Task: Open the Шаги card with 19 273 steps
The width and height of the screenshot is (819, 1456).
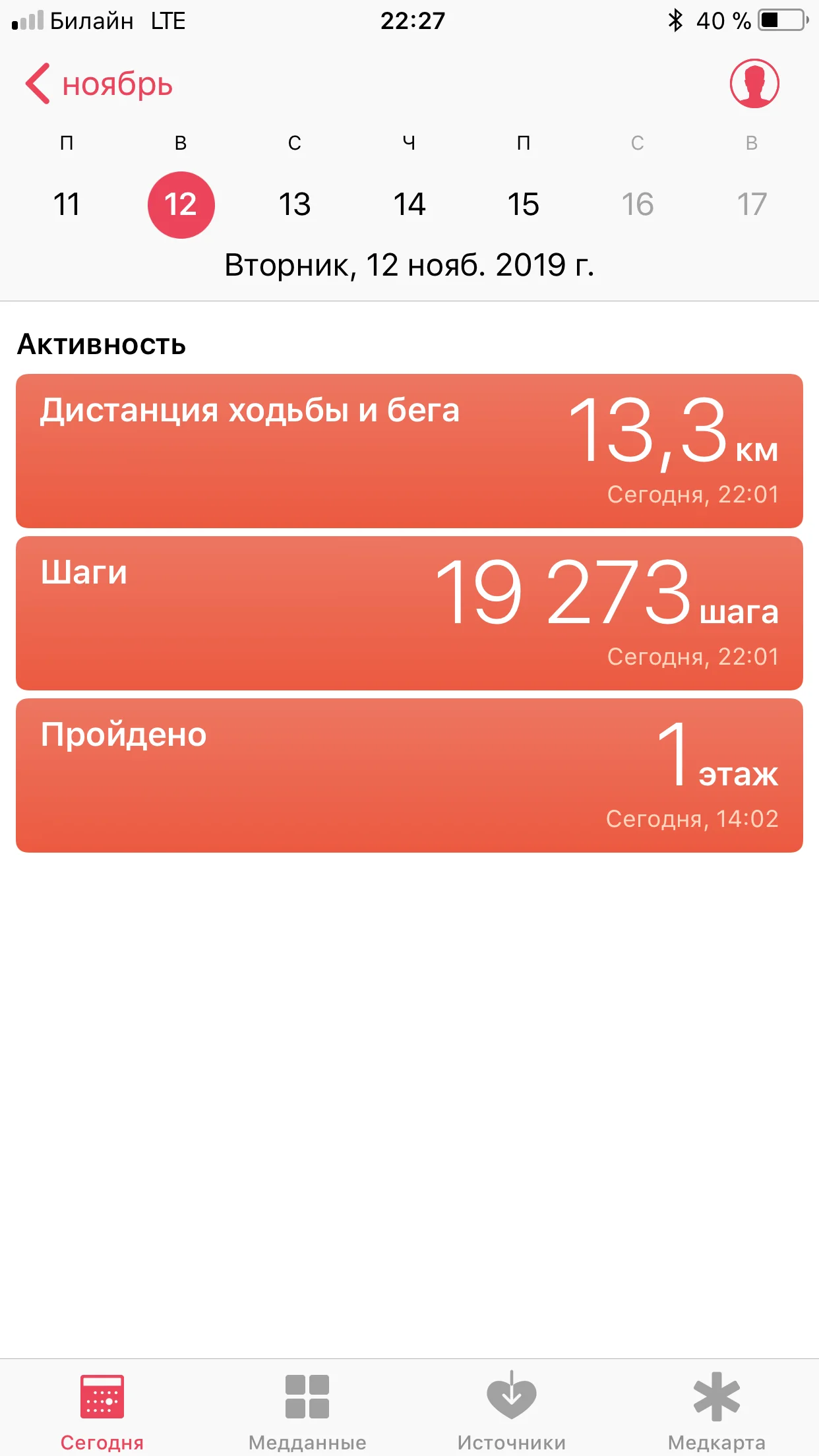Action: point(409,613)
